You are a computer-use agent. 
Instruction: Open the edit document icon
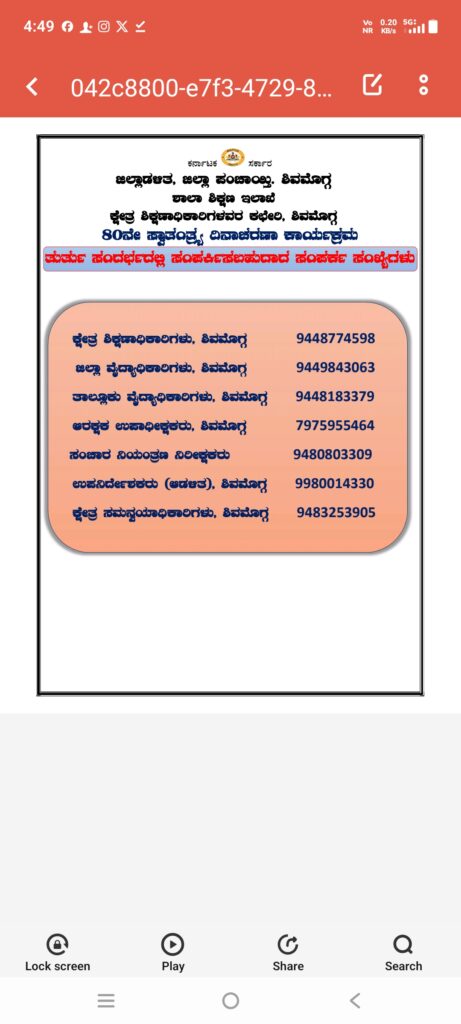[372, 85]
